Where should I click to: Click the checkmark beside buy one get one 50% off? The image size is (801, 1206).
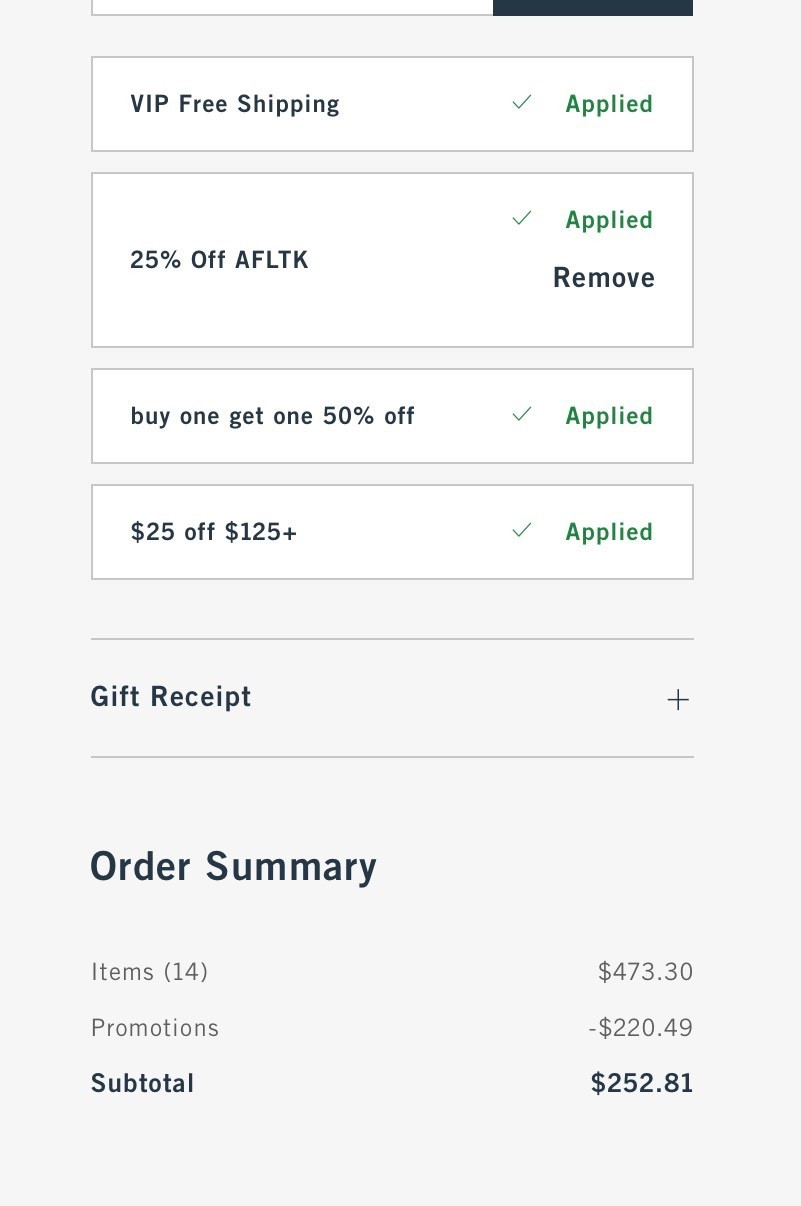[x=521, y=414]
